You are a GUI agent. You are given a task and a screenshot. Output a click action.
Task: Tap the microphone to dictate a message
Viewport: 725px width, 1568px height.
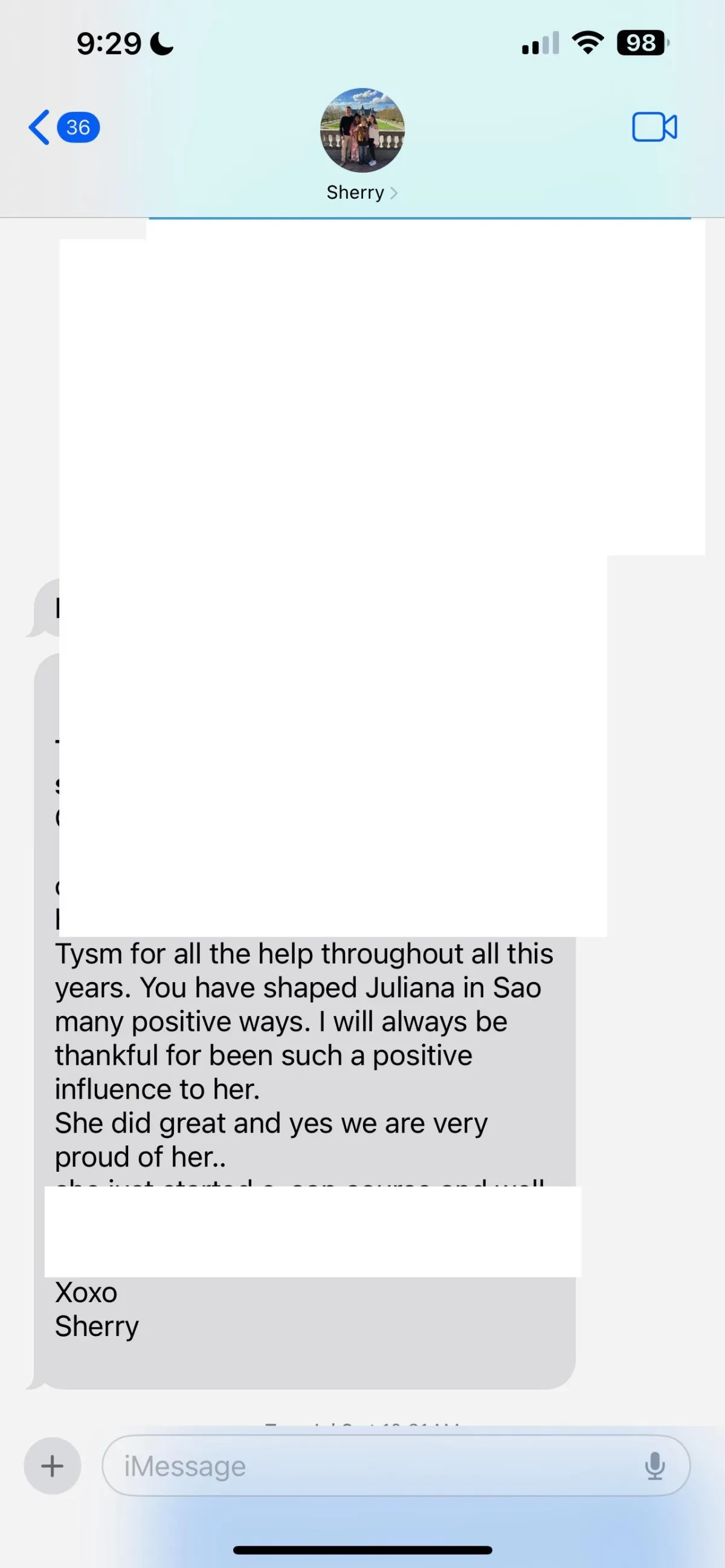[x=654, y=1466]
